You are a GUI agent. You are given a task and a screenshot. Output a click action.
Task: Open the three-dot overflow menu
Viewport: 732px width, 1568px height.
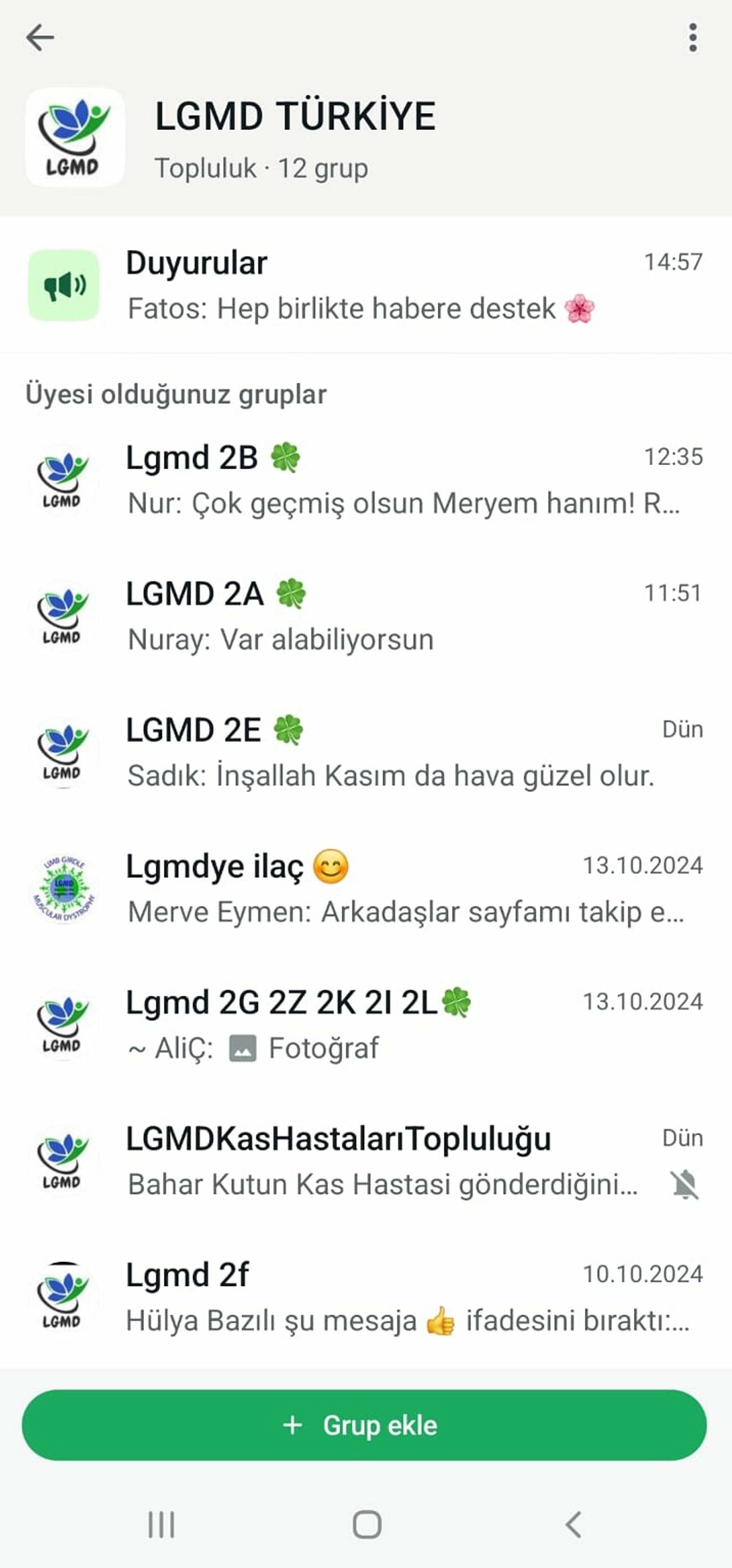[x=692, y=38]
